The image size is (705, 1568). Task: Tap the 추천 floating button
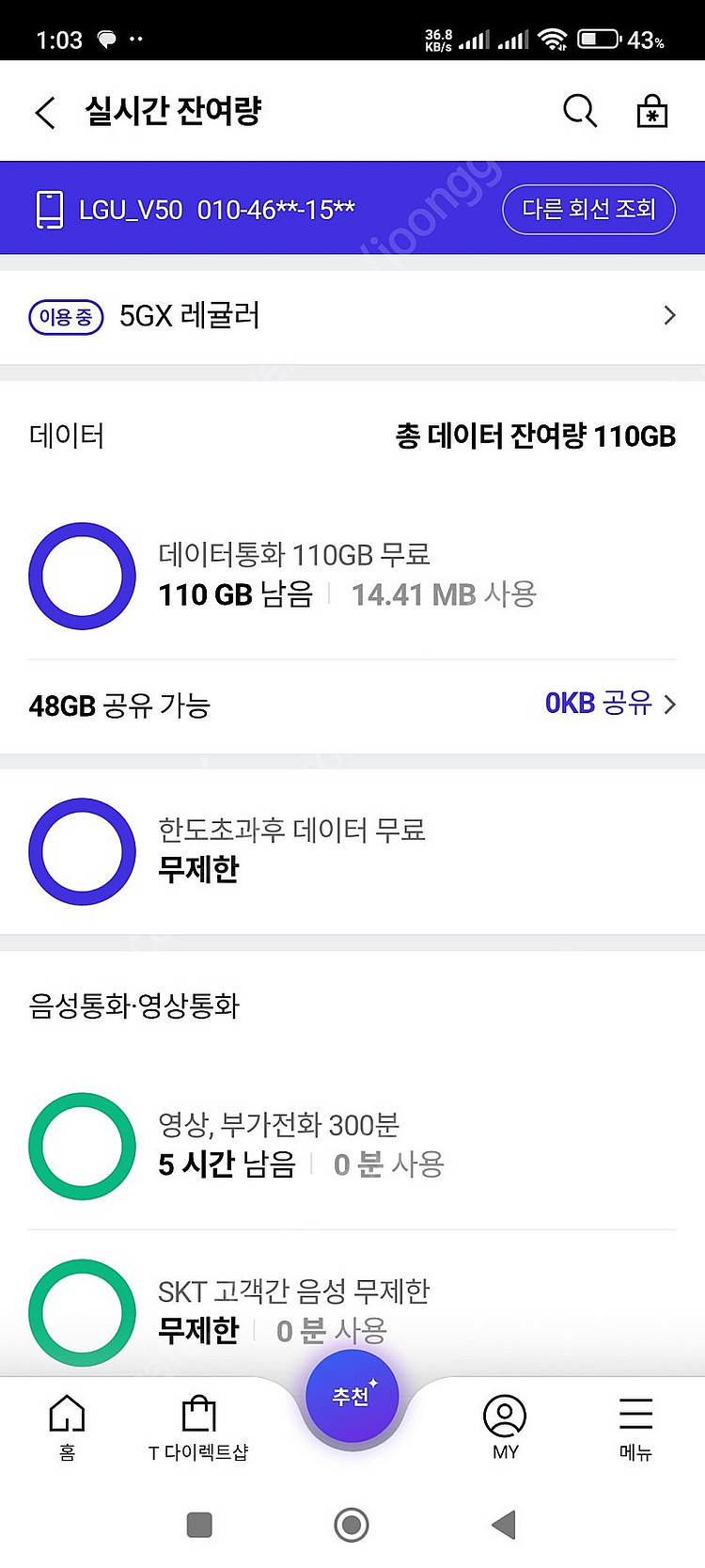[x=352, y=1396]
